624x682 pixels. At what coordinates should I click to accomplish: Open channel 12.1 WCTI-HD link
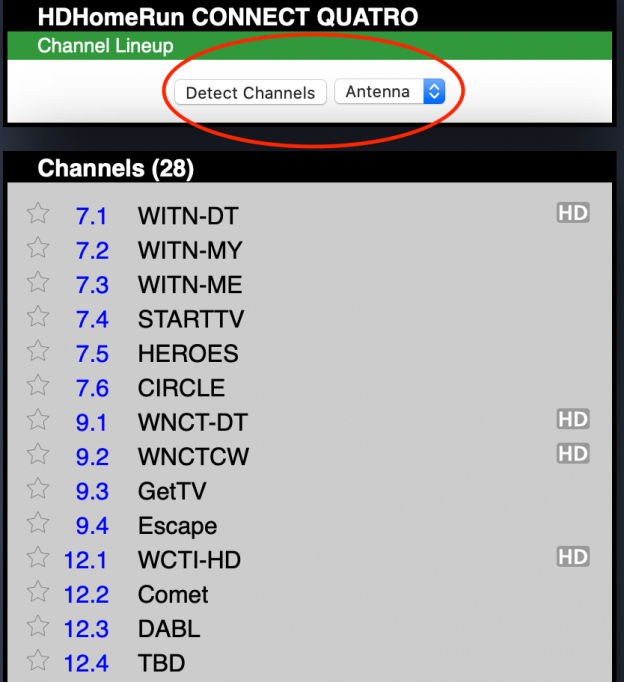point(86,560)
